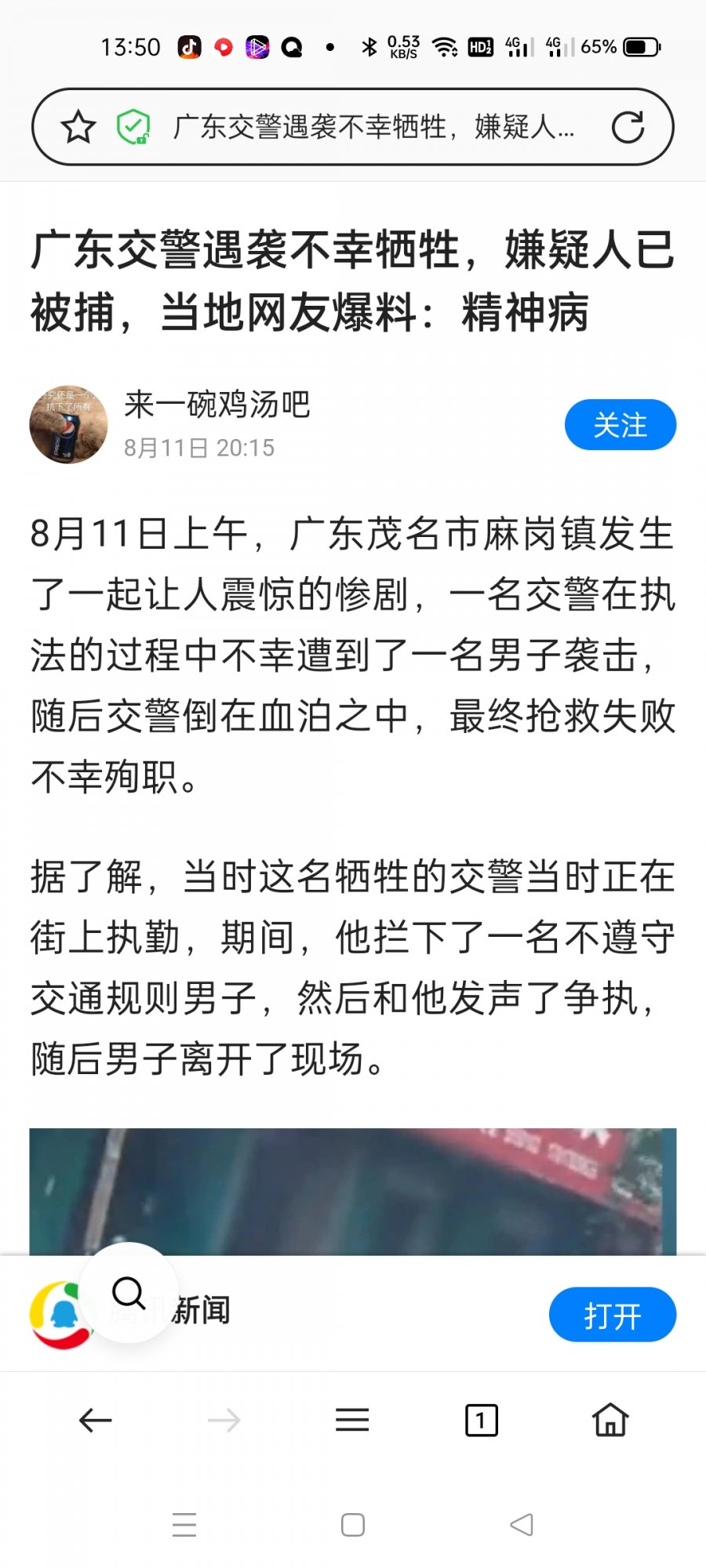The image size is (706, 1568).
Task: Open article in app via 打开
Action: pos(612,1315)
